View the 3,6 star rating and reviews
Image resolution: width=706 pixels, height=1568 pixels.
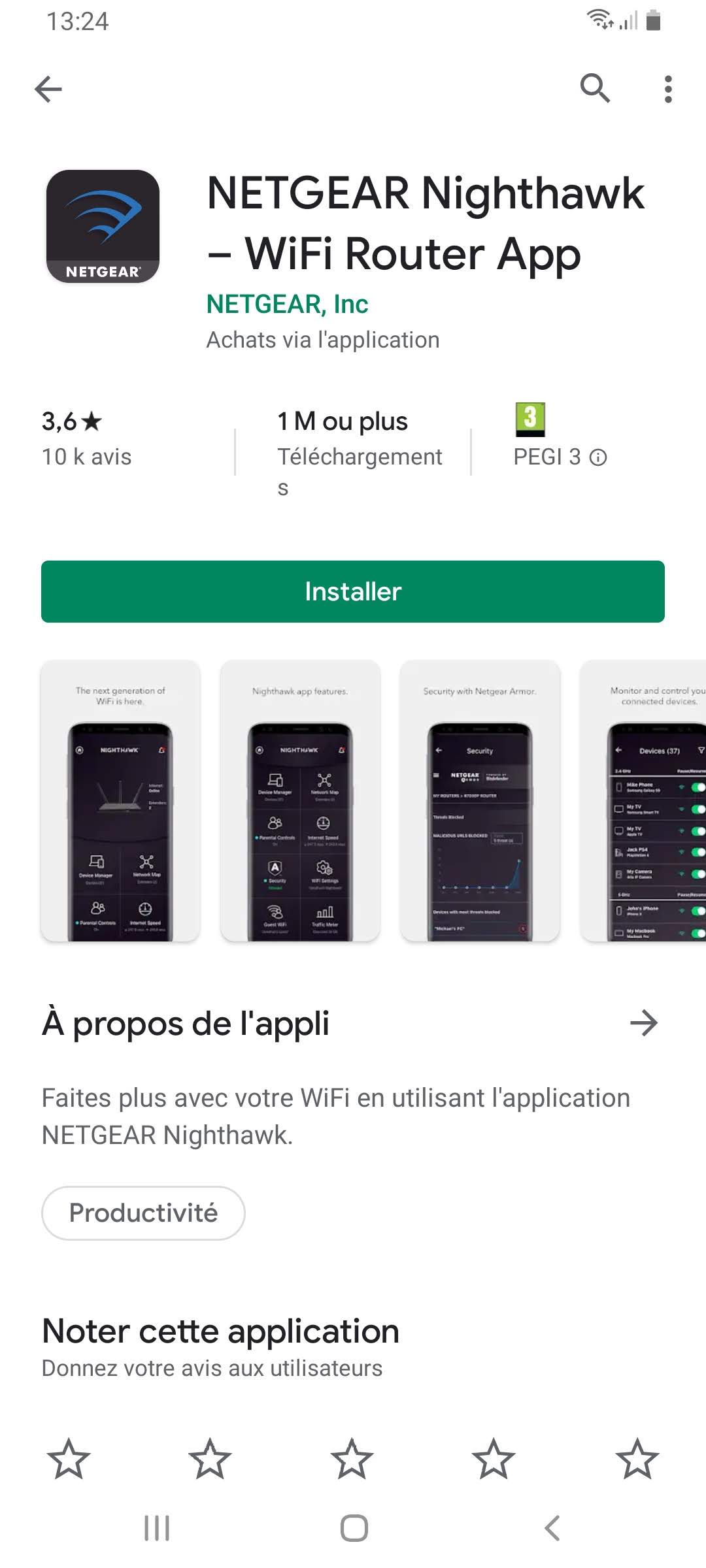(86, 438)
